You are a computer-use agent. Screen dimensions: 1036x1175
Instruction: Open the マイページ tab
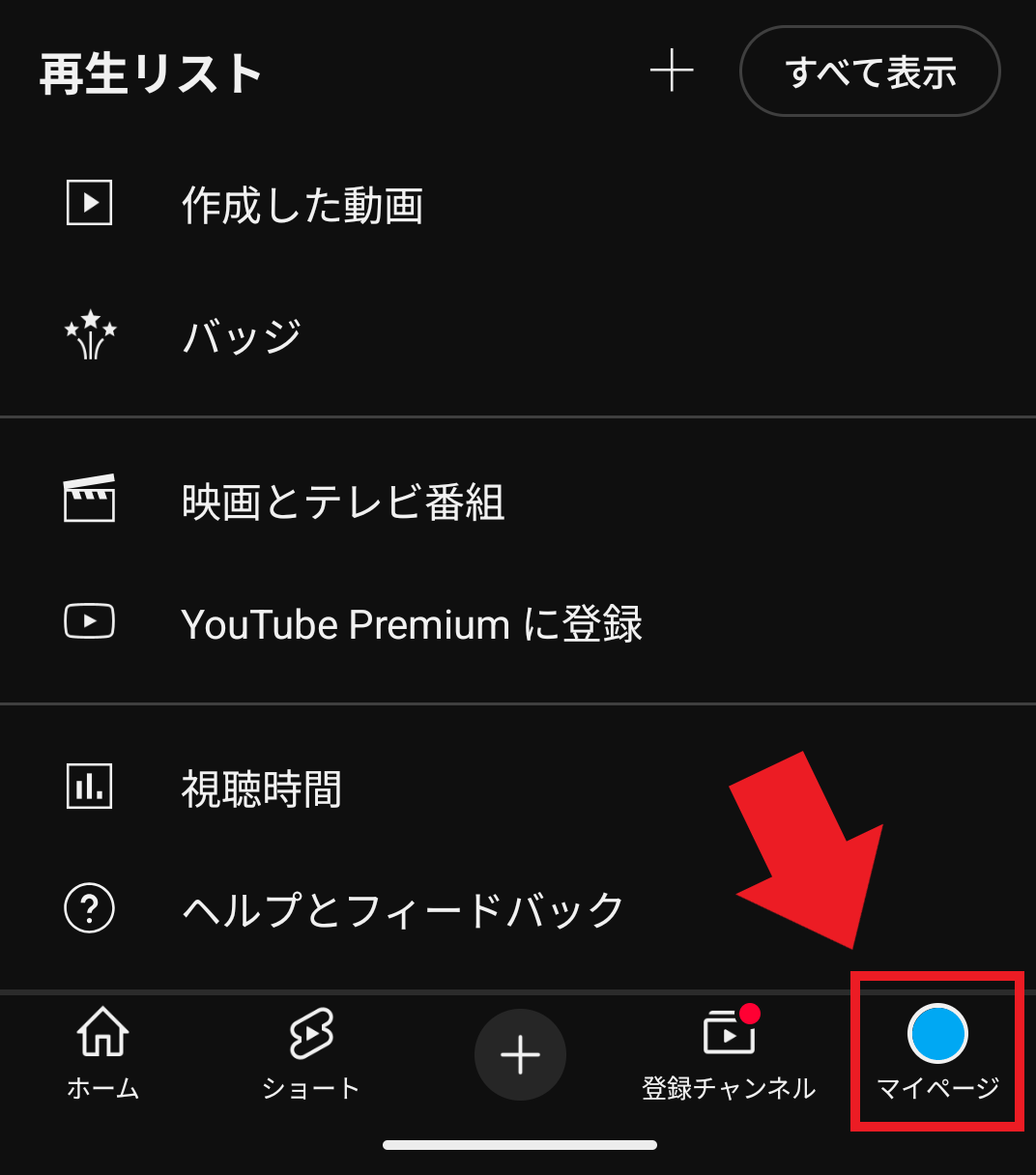pyautogui.click(x=936, y=1053)
